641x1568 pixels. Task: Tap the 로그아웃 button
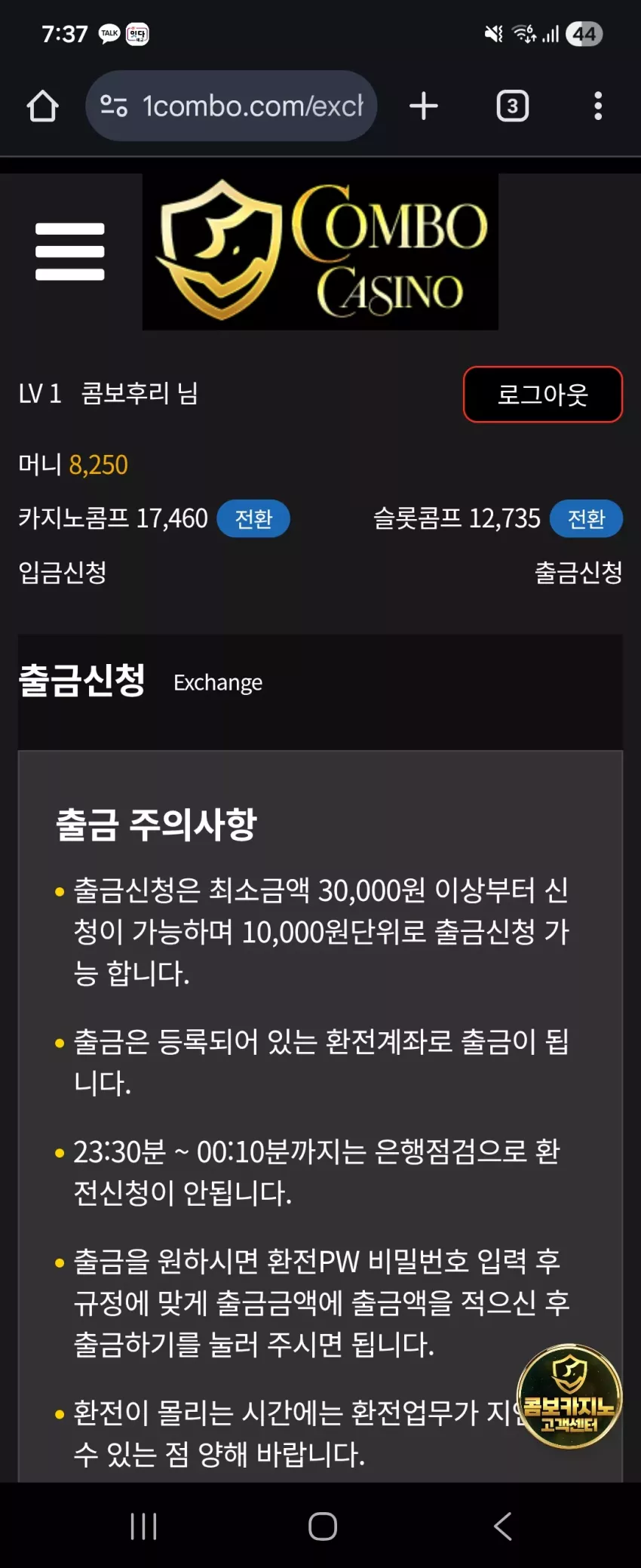click(x=543, y=394)
